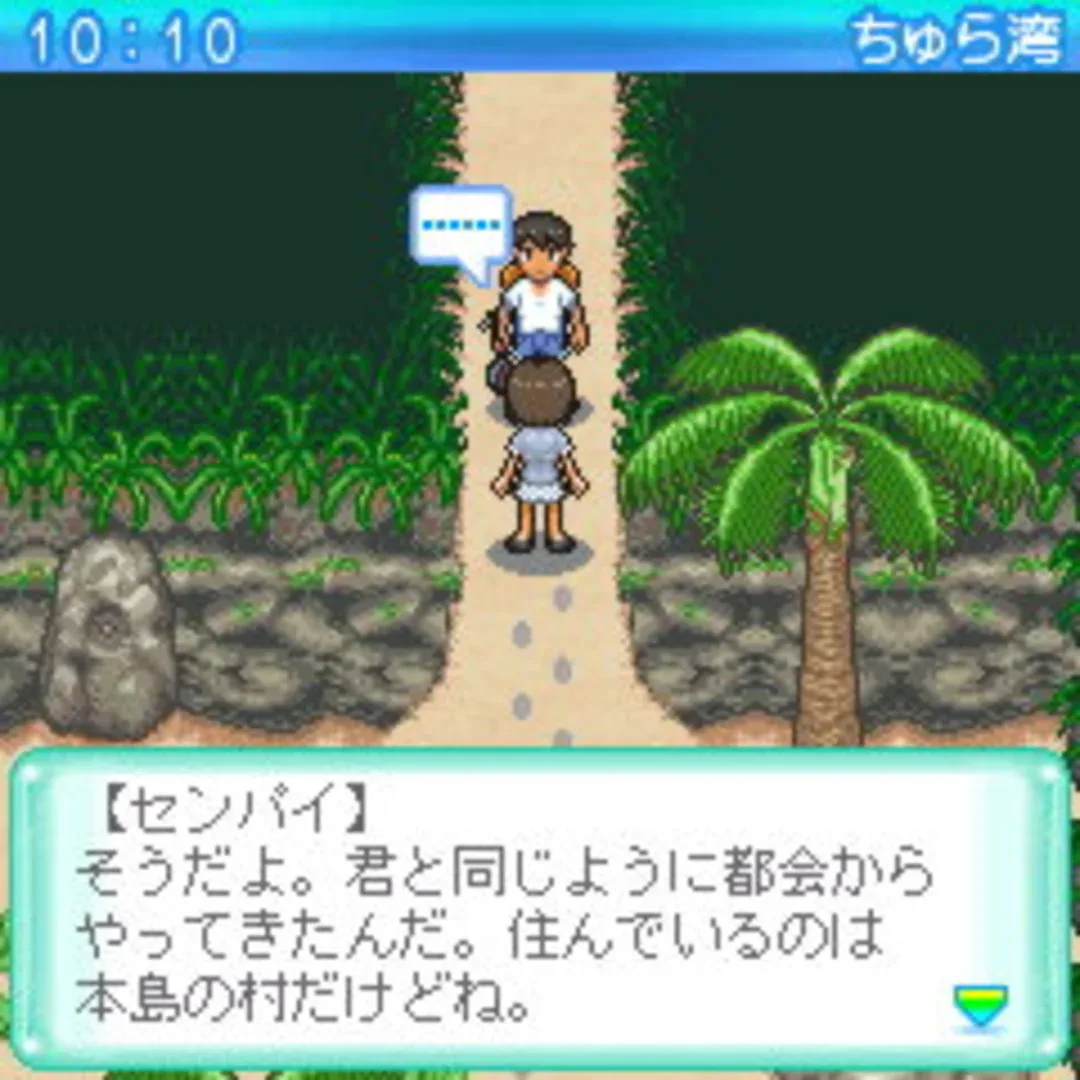
Task: Tap the dialogue advance arrow
Action: click(979, 1005)
